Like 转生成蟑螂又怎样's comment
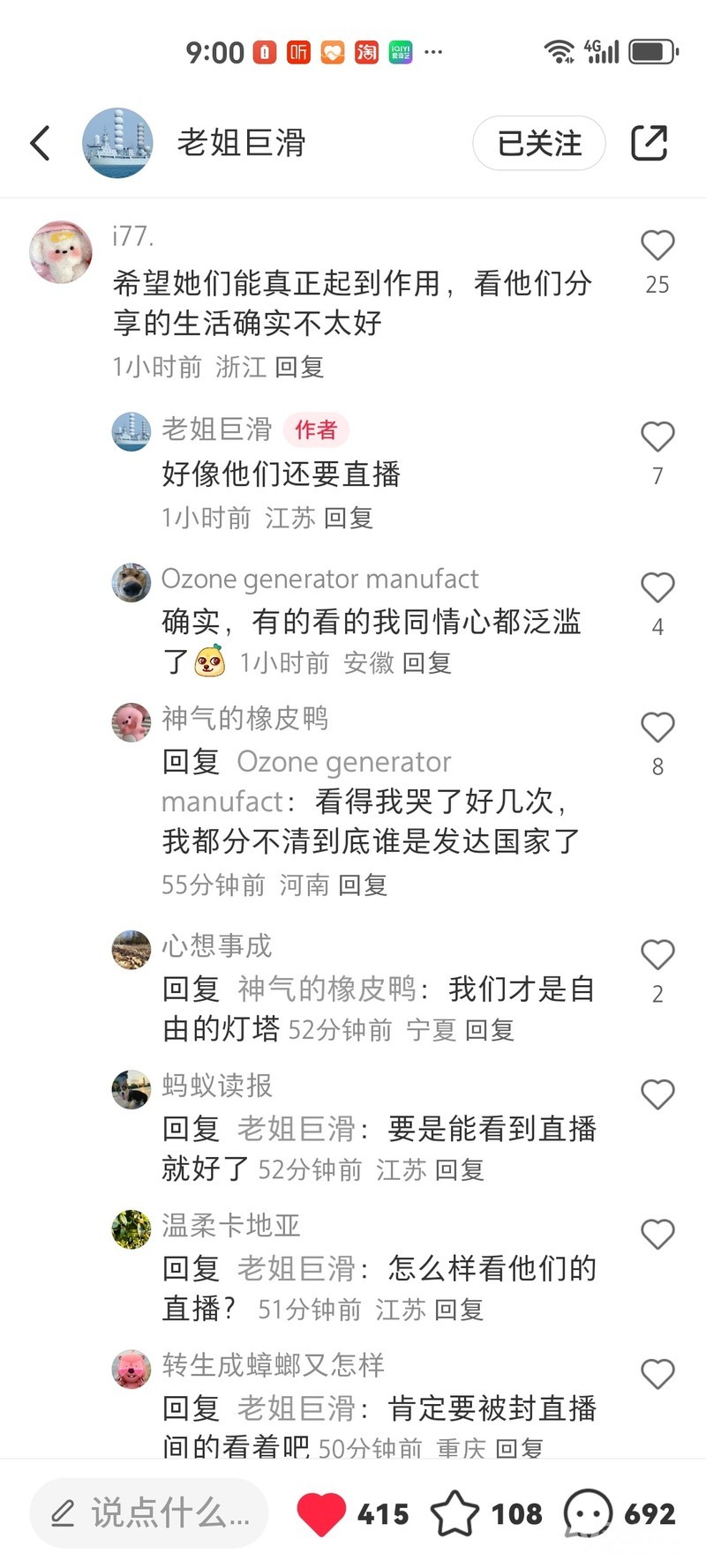 [x=657, y=1374]
